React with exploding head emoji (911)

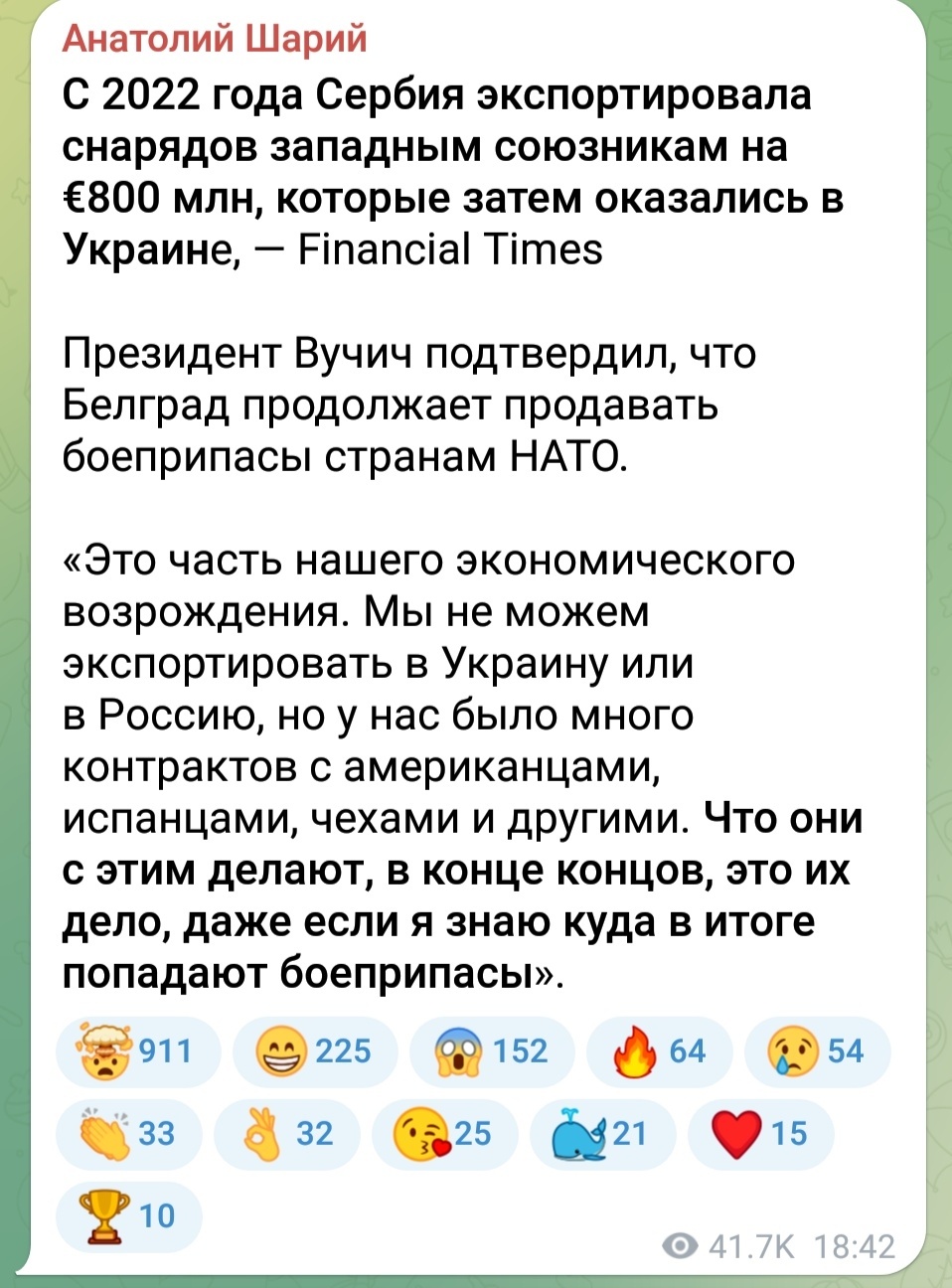(138, 1051)
